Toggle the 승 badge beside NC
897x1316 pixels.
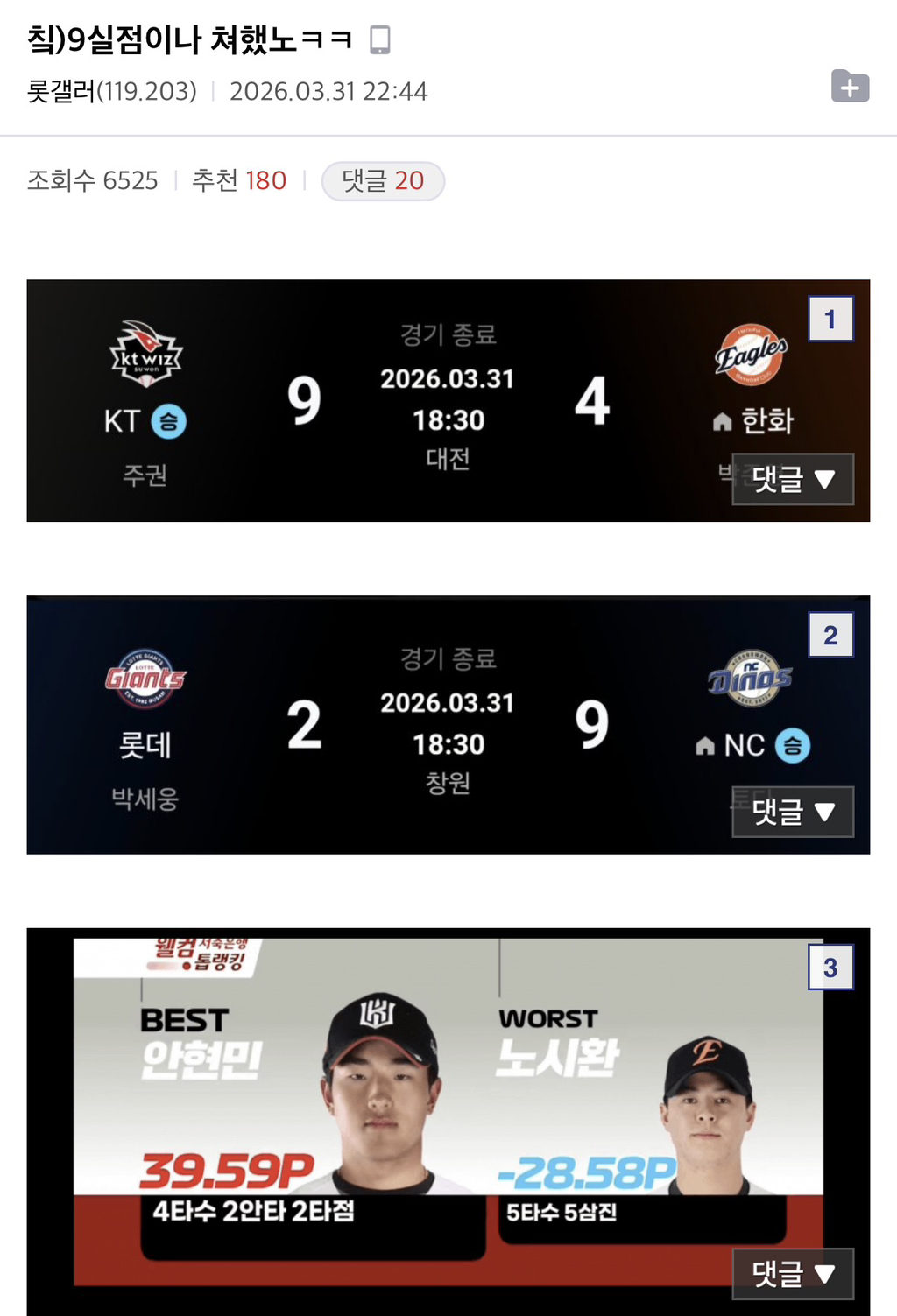tap(794, 745)
